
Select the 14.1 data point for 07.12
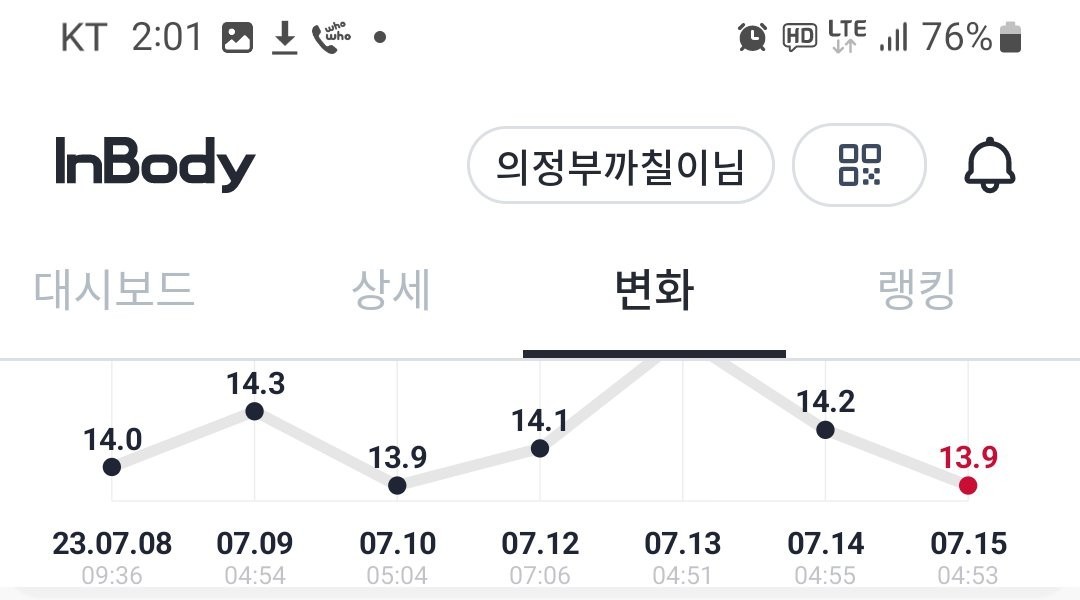[x=540, y=448]
